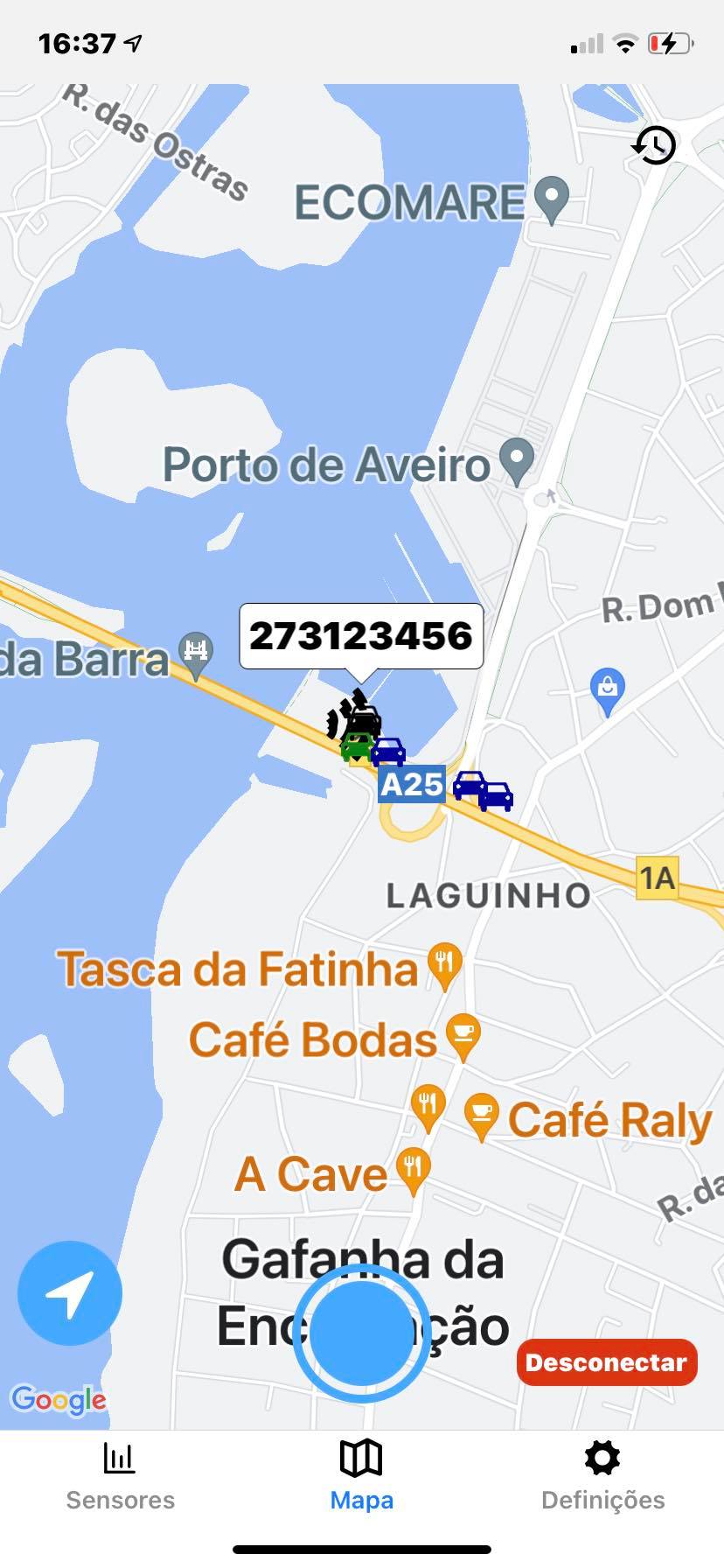724x1568 pixels.
Task: Open the Definições tab
Action: point(602,1477)
